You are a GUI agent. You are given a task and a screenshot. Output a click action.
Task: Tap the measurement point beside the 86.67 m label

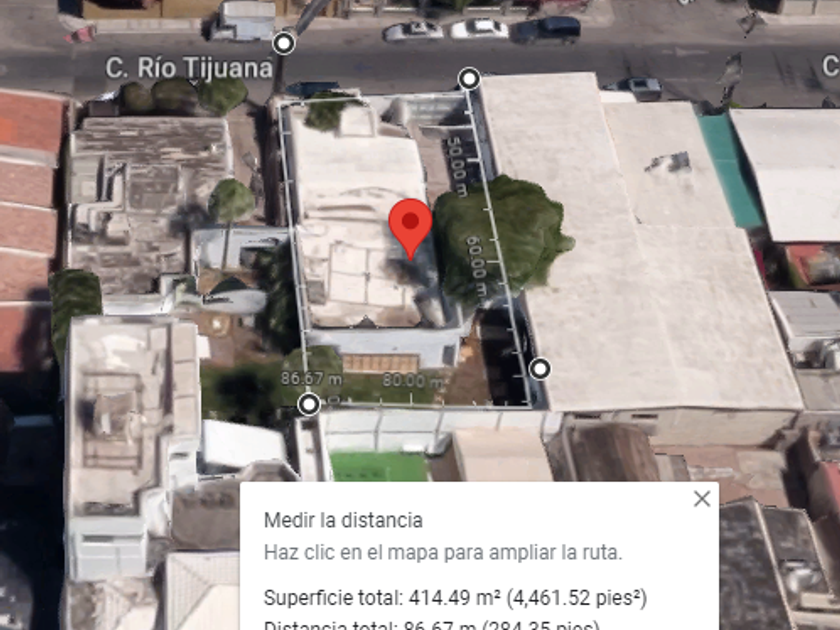[309, 404]
